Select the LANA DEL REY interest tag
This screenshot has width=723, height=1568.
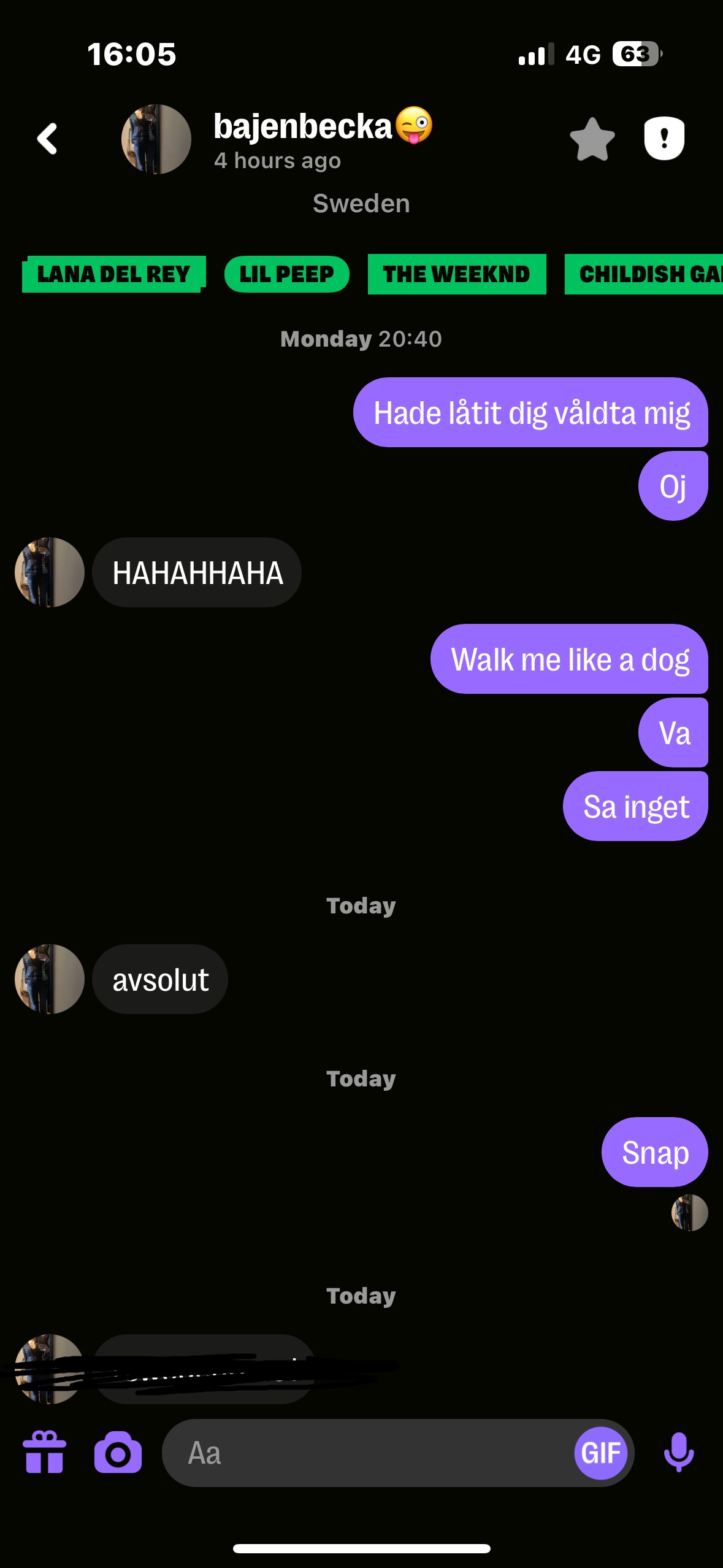tap(114, 274)
